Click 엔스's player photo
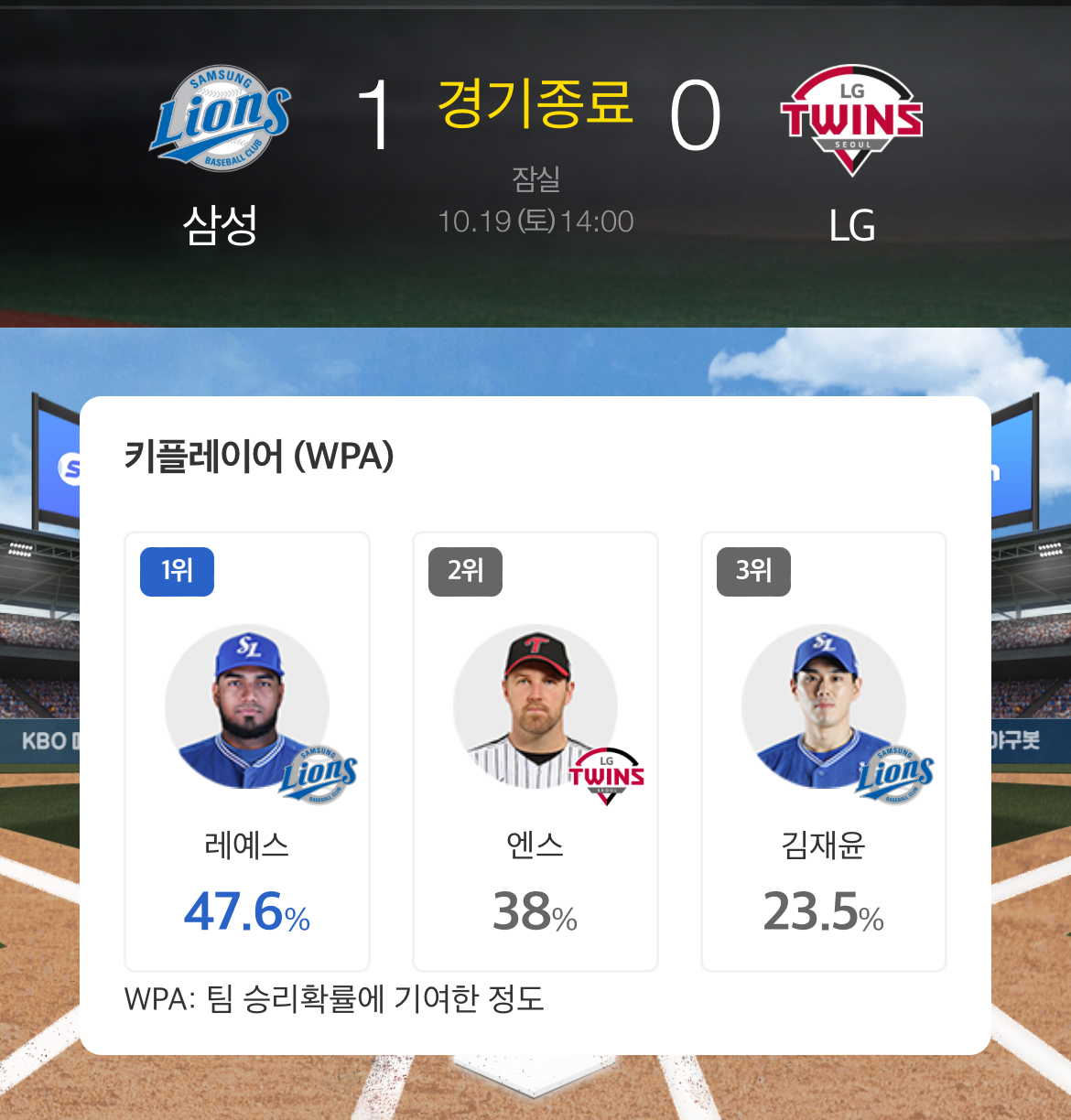Viewport: 1071px width, 1120px height. tap(535, 705)
